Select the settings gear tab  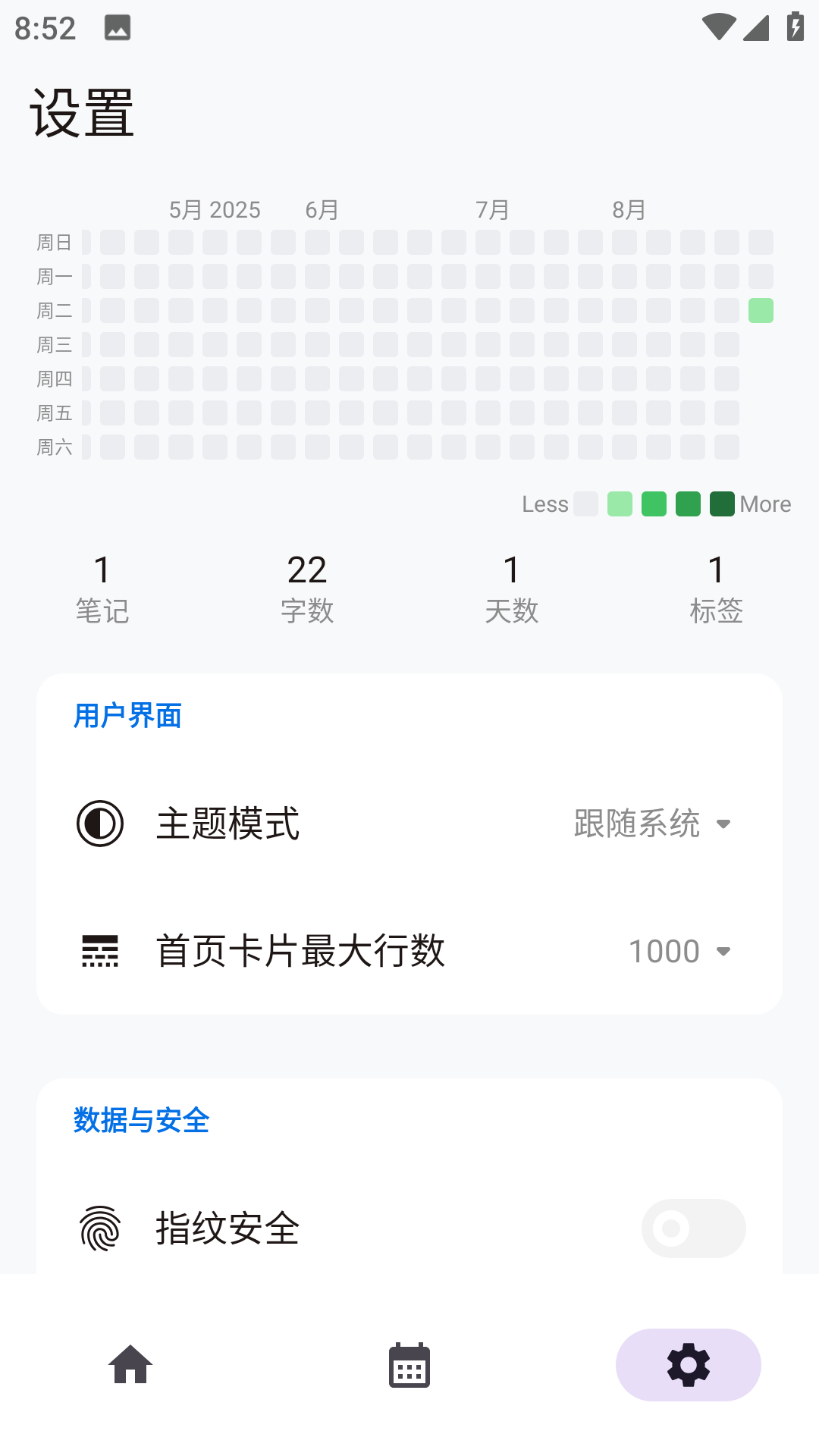pos(688,1365)
